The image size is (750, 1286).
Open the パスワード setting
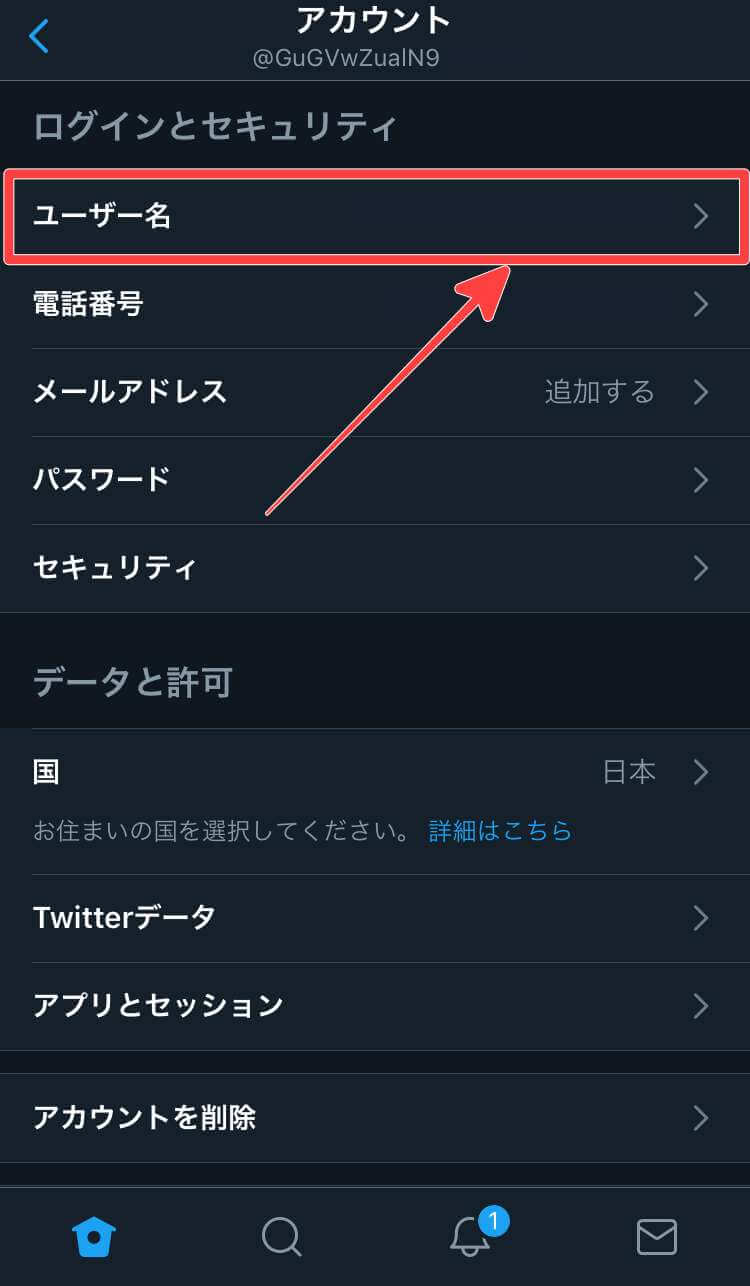click(375, 480)
